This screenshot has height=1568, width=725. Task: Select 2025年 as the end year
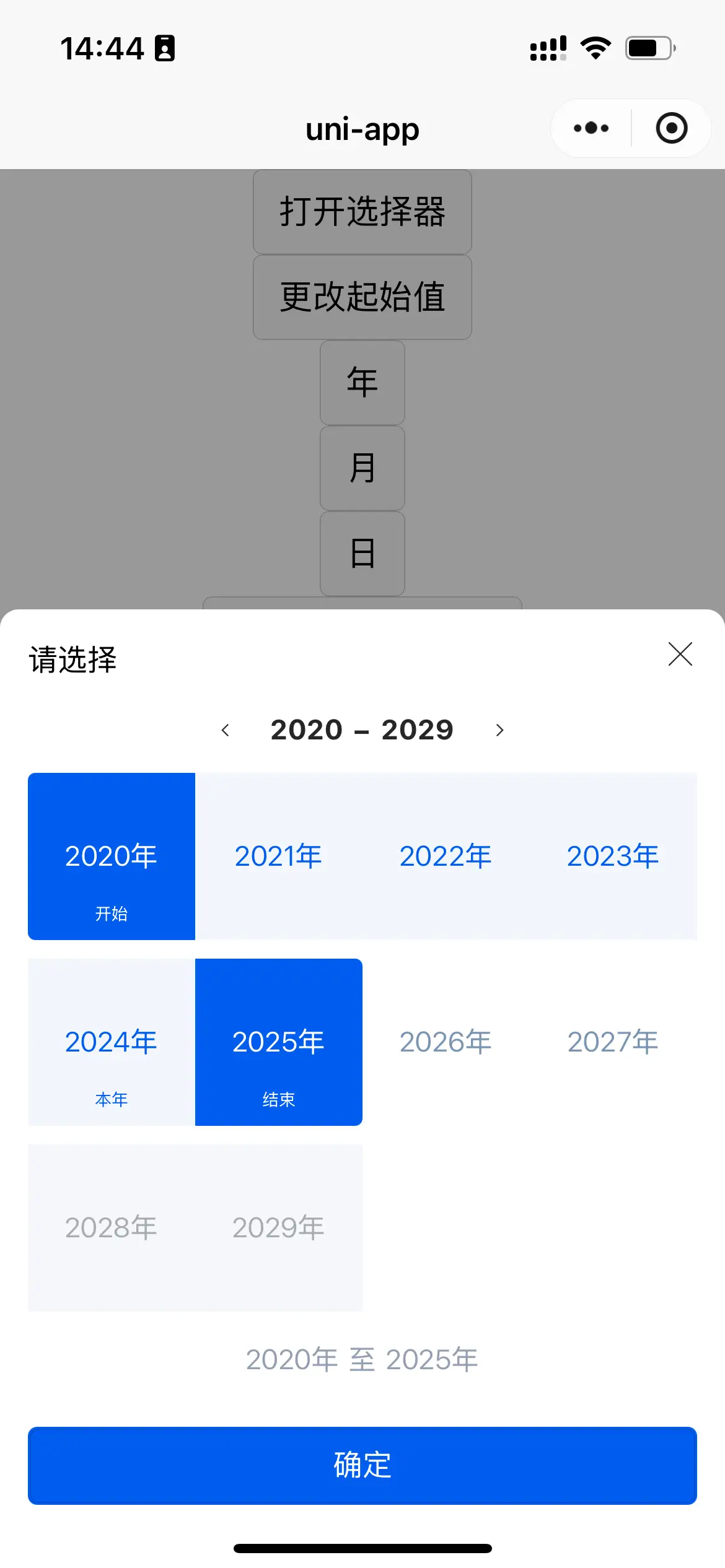coord(278,1042)
